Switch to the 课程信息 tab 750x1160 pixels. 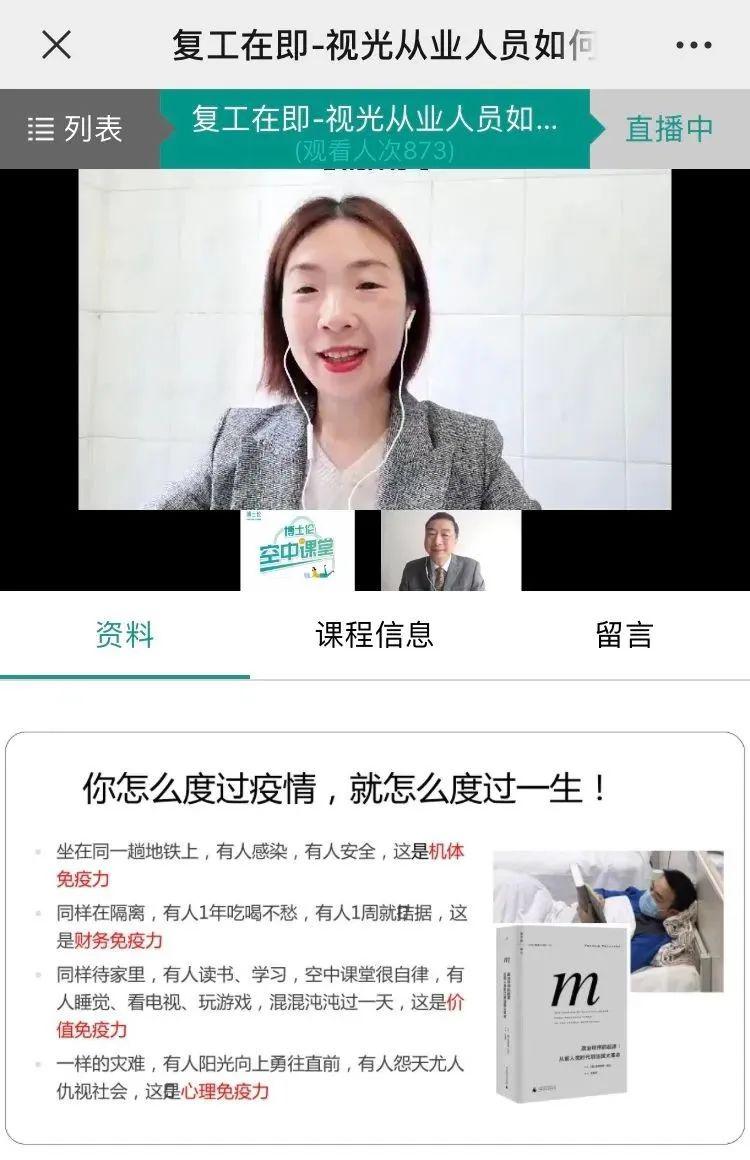(373, 634)
